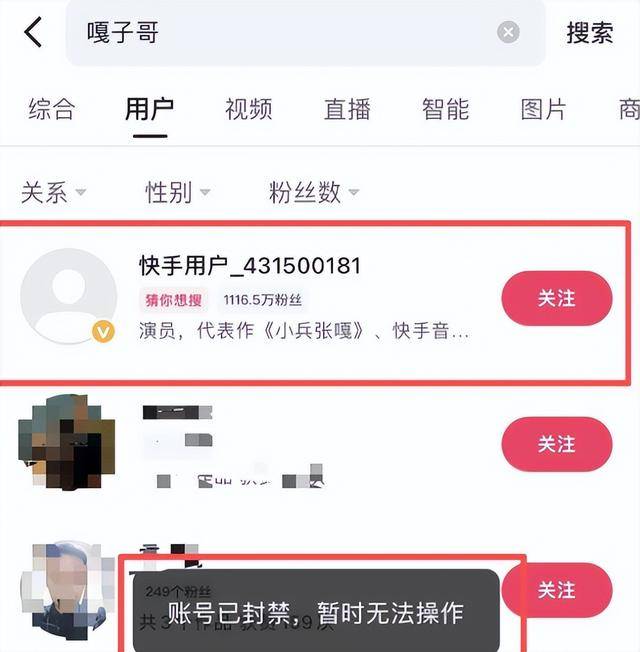The width and height of the screenshot is (640, 652).
Task: Switch to the 视频 tab
Action: 248,109
